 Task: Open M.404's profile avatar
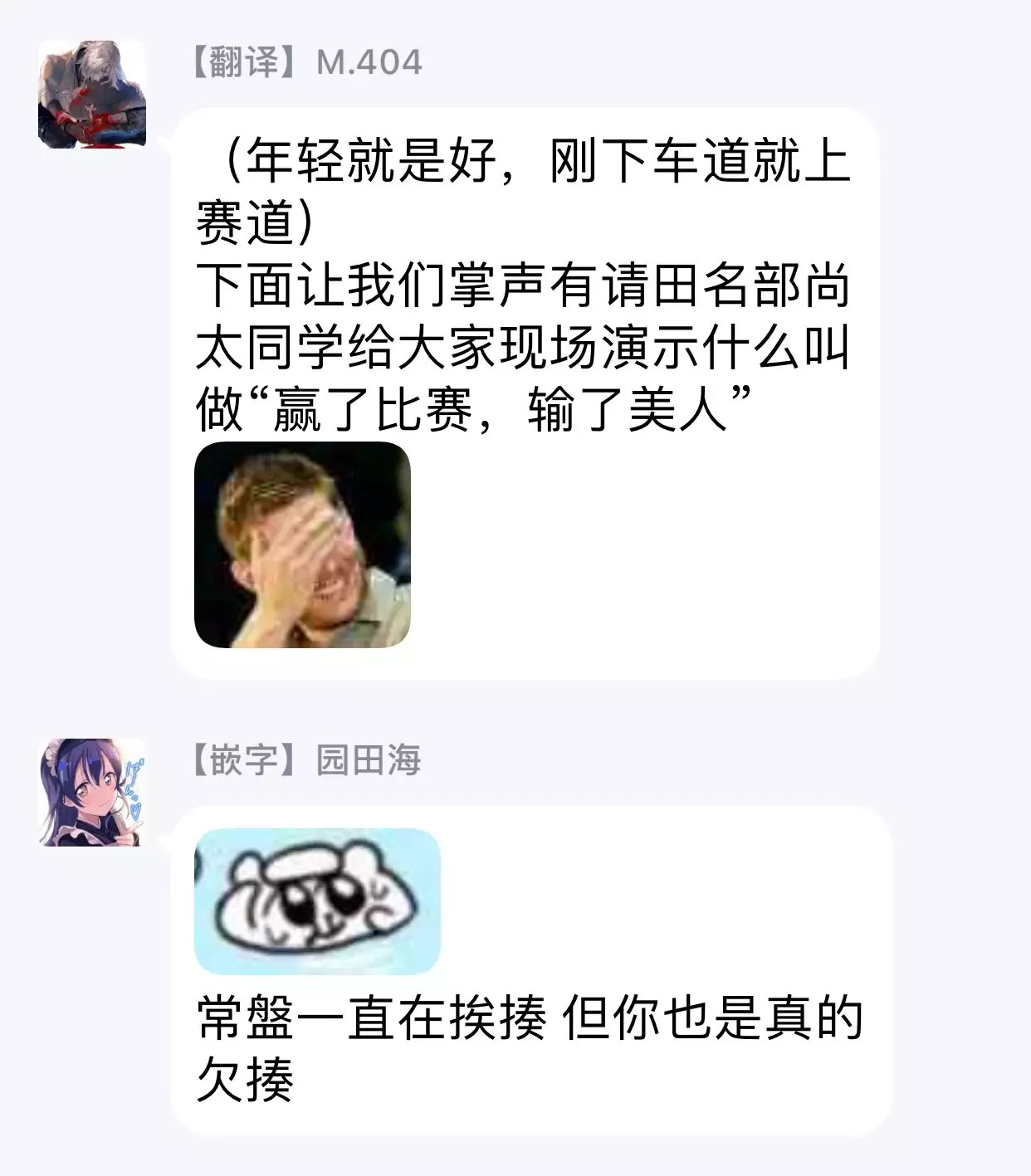(92, 95)
